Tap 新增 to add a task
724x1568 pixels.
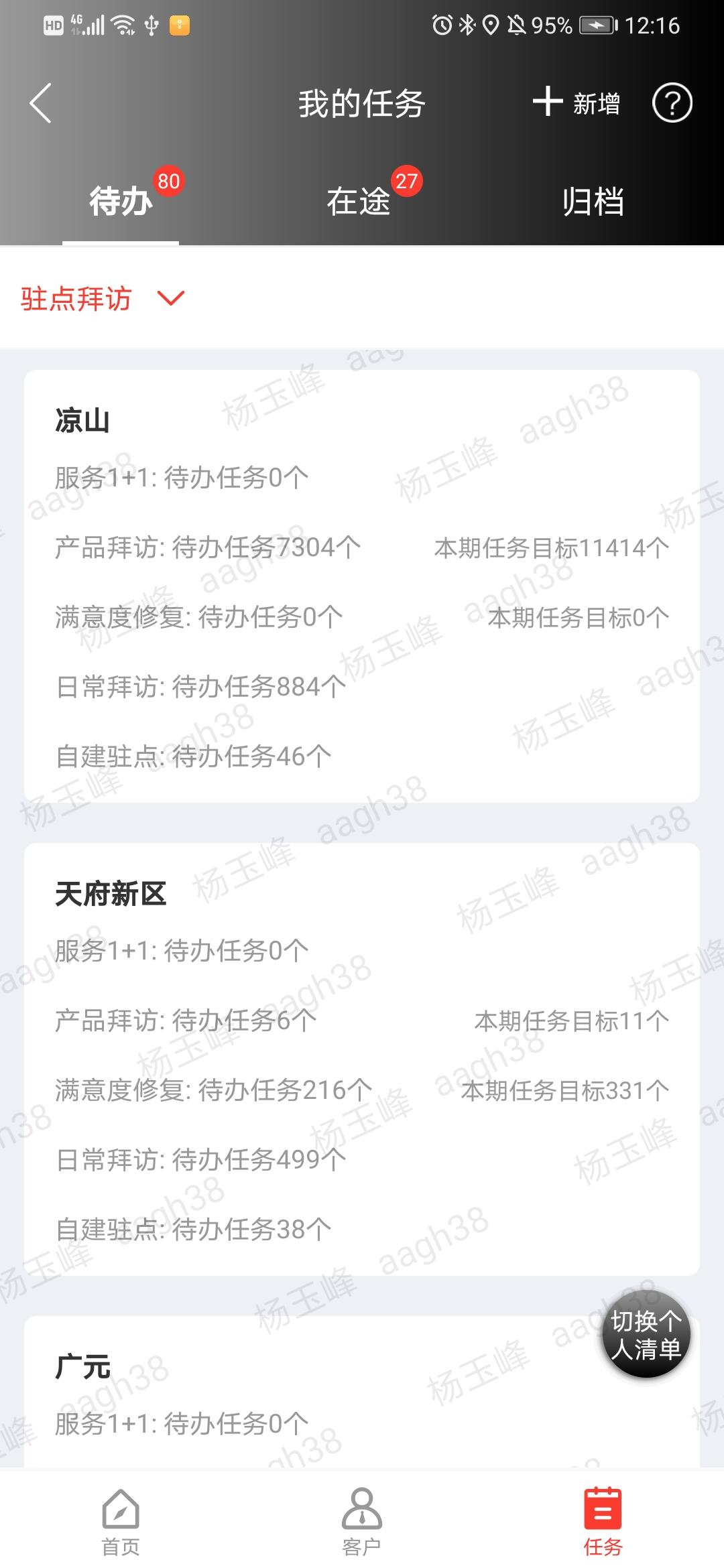pyautogui.click(x=577, y=103)
